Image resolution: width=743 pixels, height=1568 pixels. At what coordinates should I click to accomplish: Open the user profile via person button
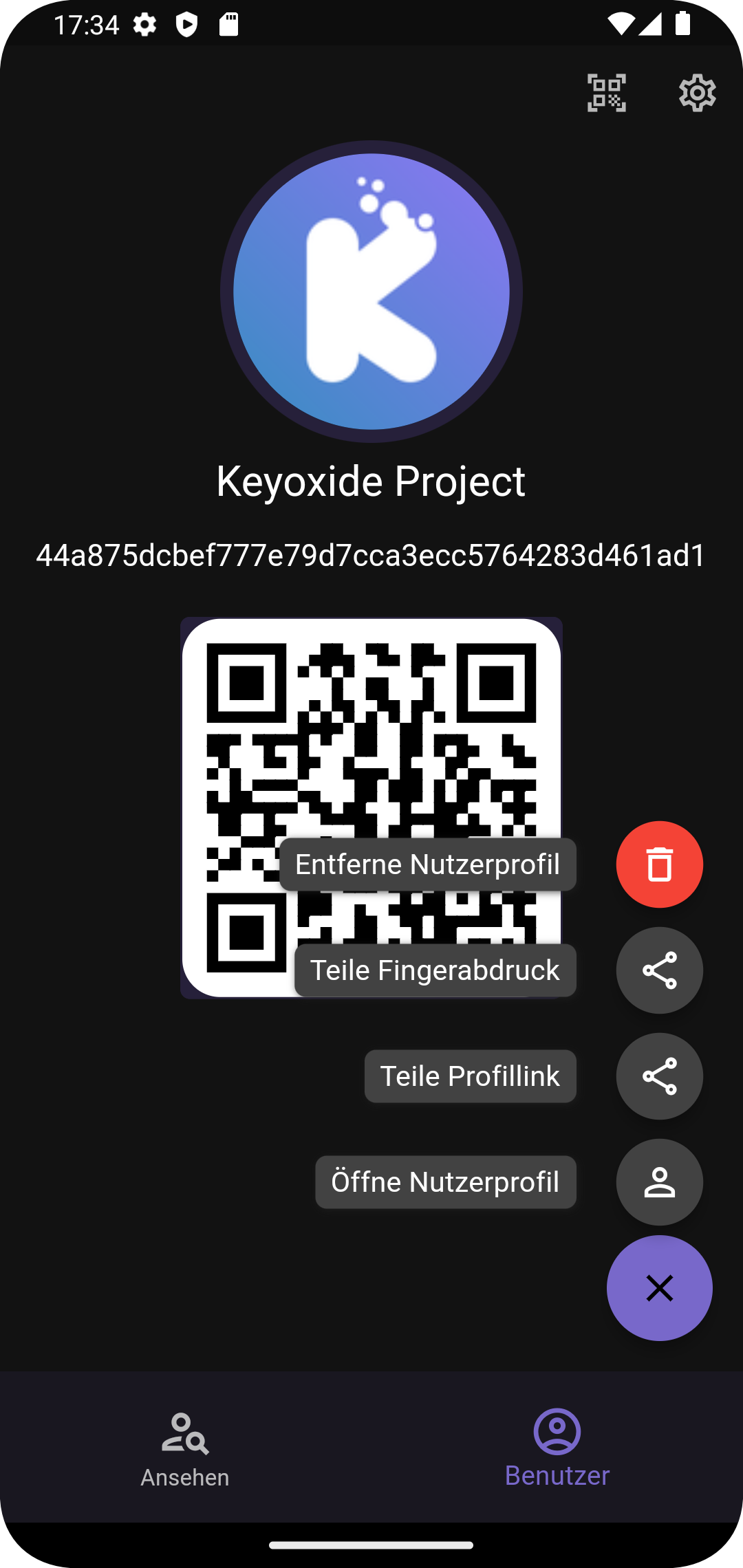[659, 1182]
